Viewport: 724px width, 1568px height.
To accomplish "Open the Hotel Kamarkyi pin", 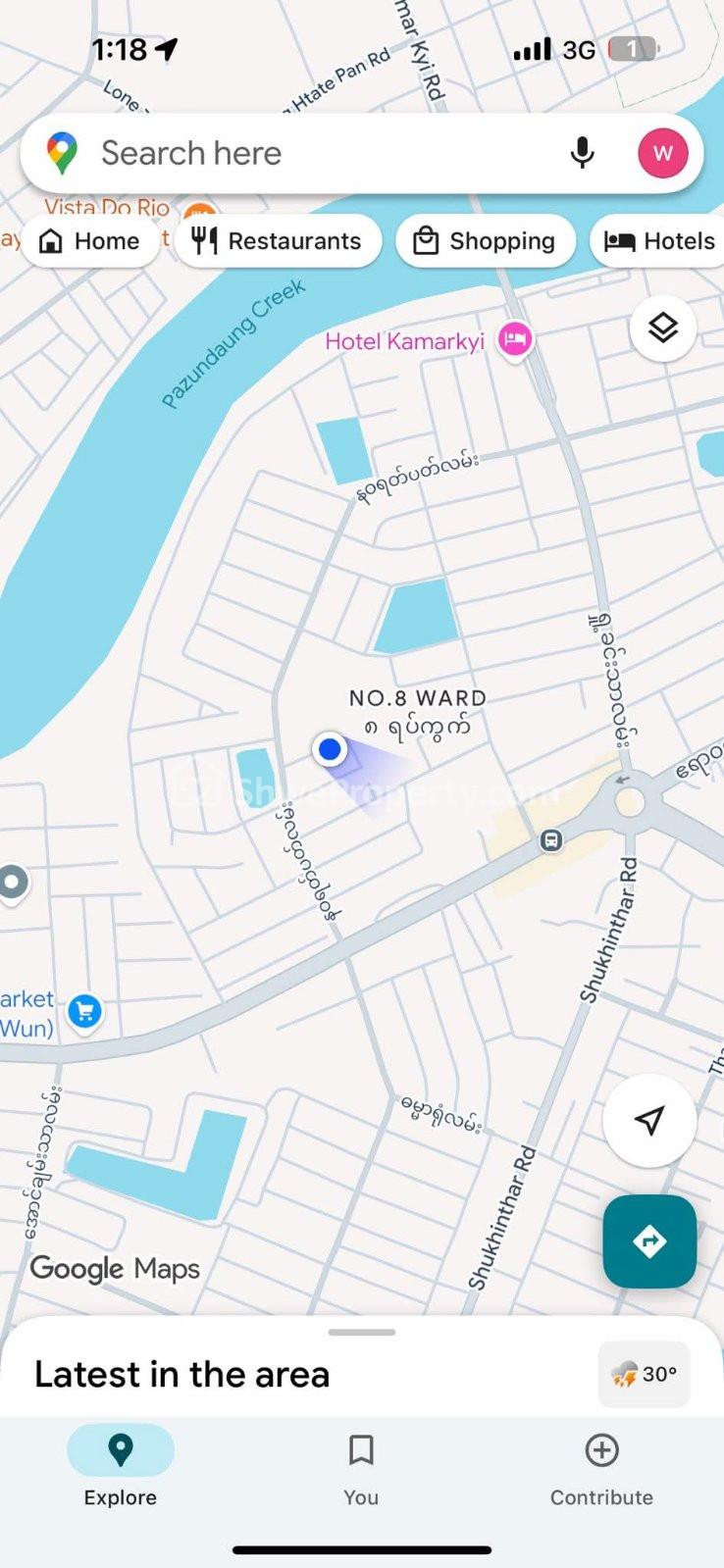I will [514, 340].
